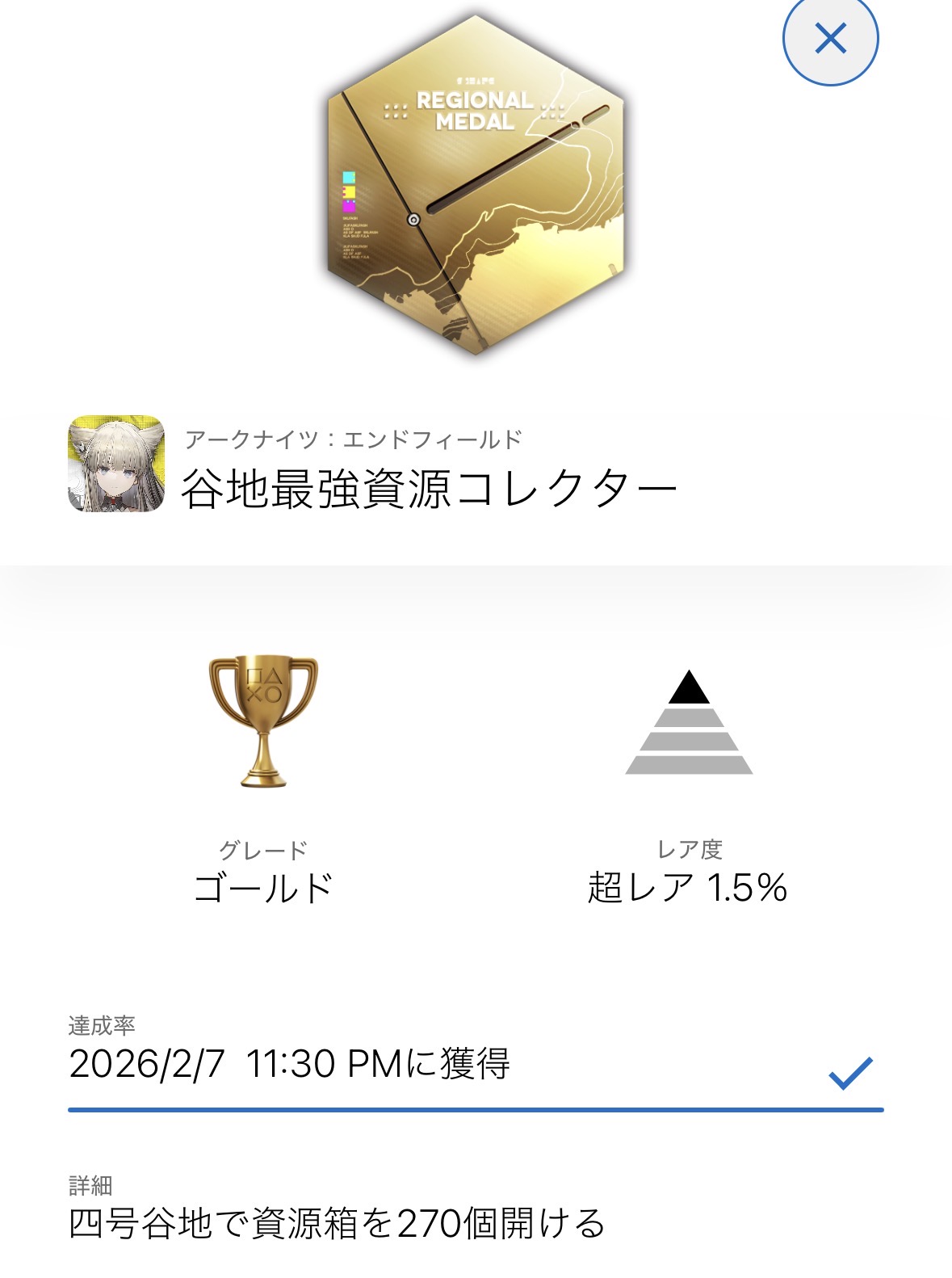Close the trophy detail view
952x1278 pixels.
point(830,38)
